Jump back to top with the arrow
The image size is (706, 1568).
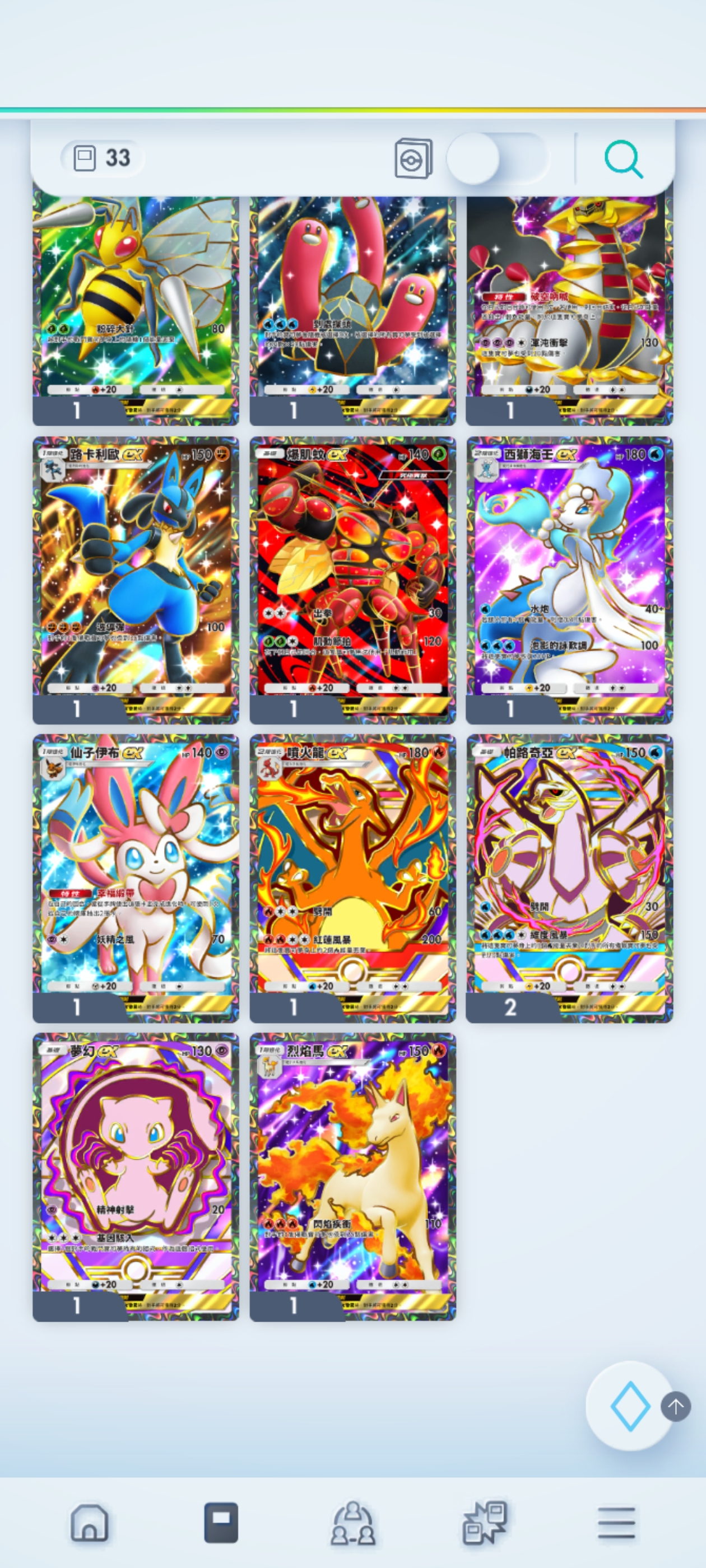click(x=676, y=1407)
